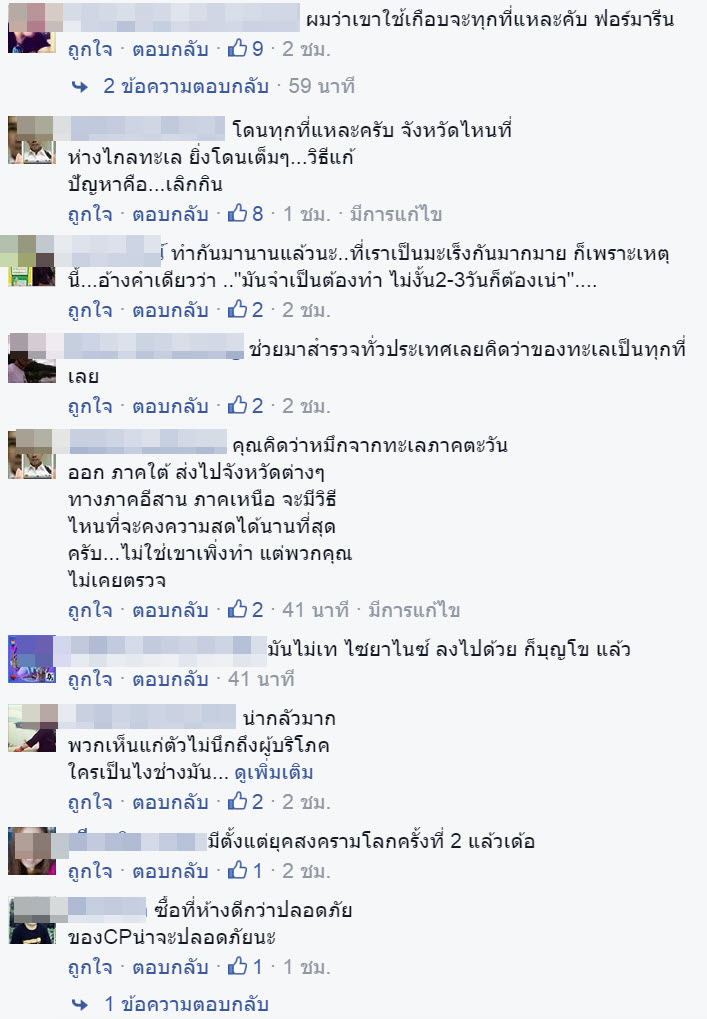View edit history on the เลิกกิน comment
707x1019 pixels.
click(x=395, y=214)
